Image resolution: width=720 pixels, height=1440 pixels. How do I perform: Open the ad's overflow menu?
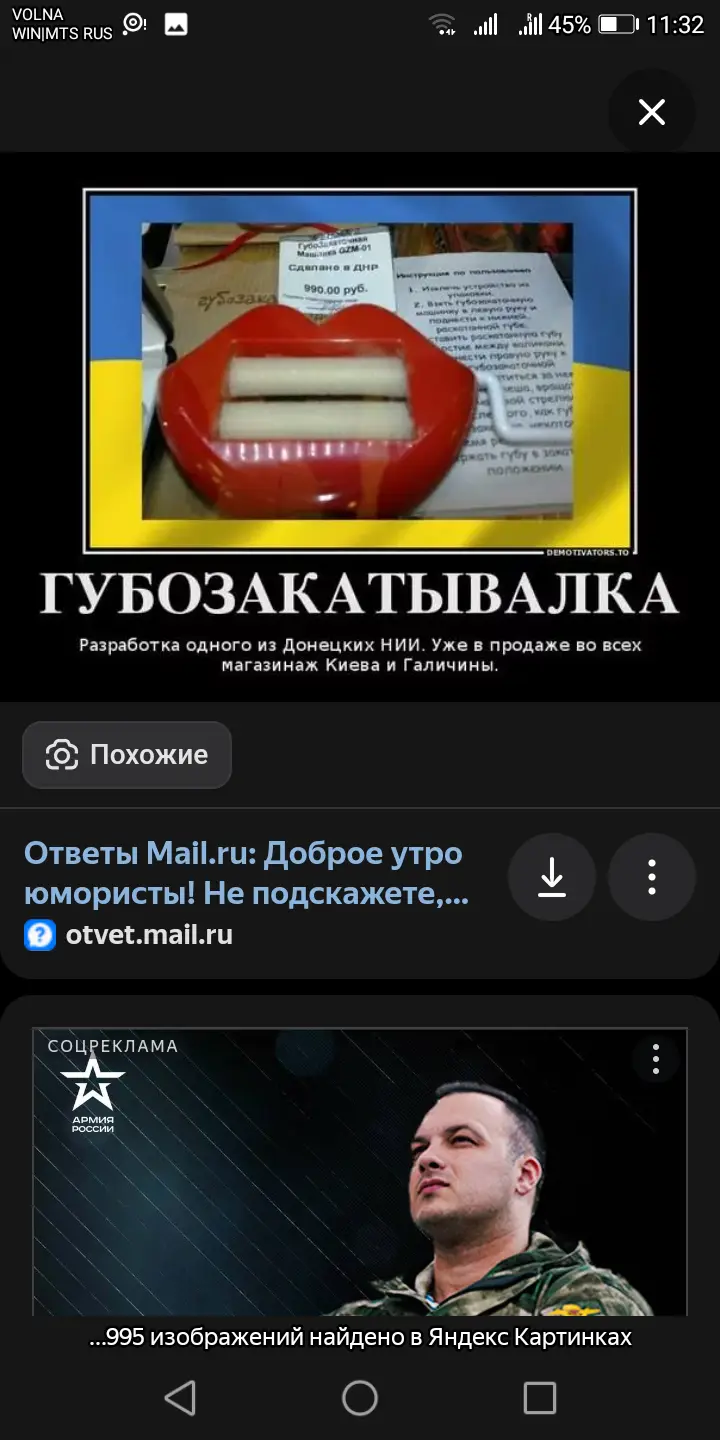656,1059
